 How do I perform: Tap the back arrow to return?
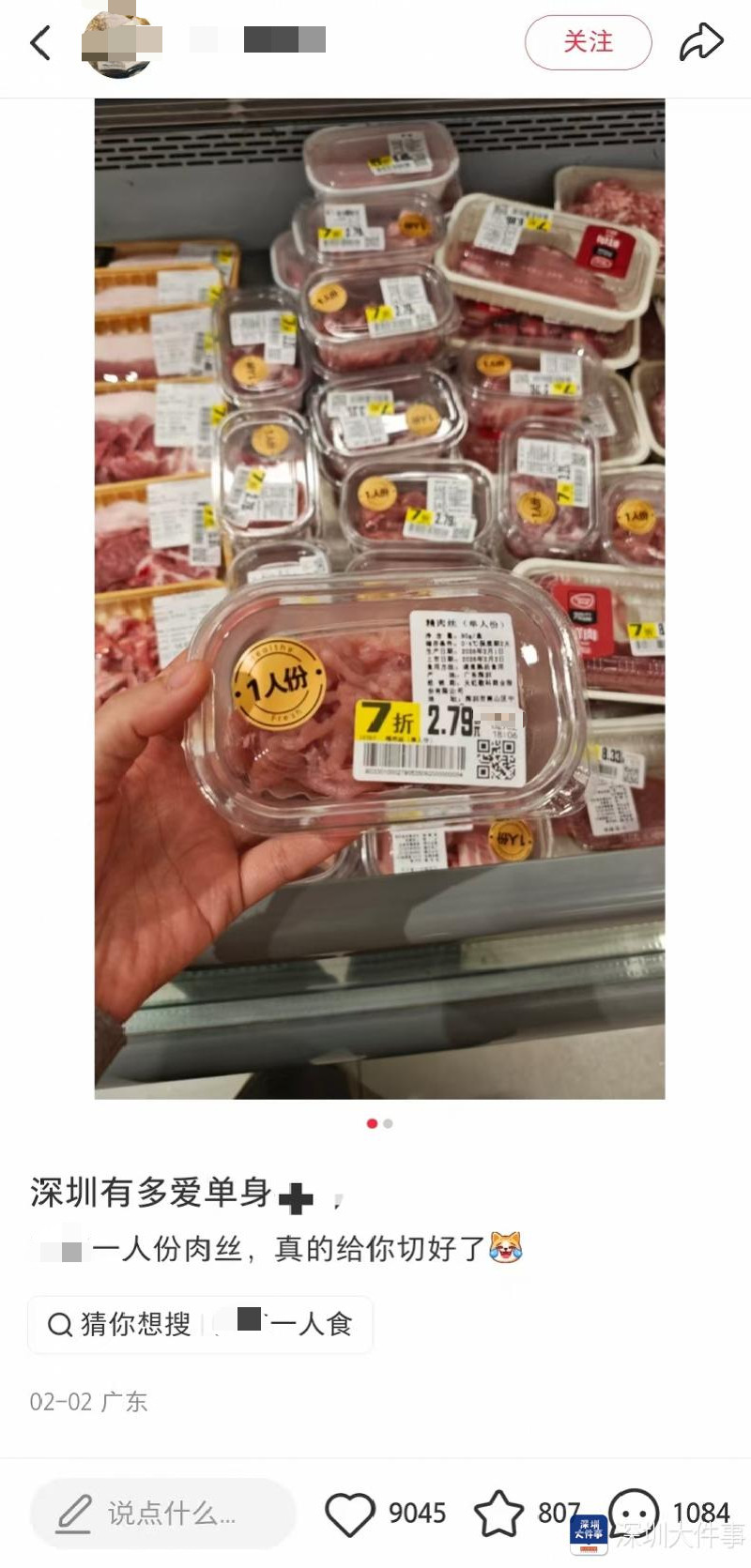39,42
